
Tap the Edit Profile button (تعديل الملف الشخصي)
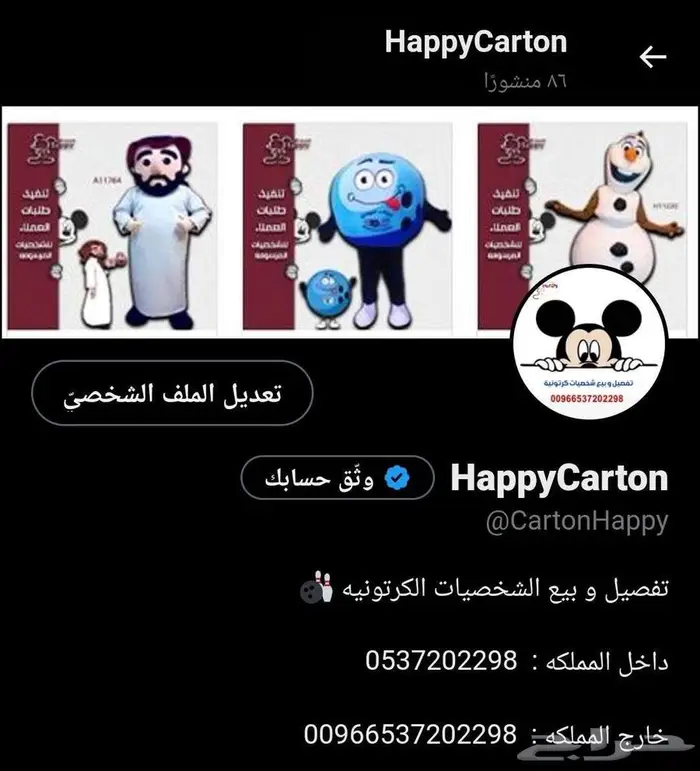(x=172, y=393)
